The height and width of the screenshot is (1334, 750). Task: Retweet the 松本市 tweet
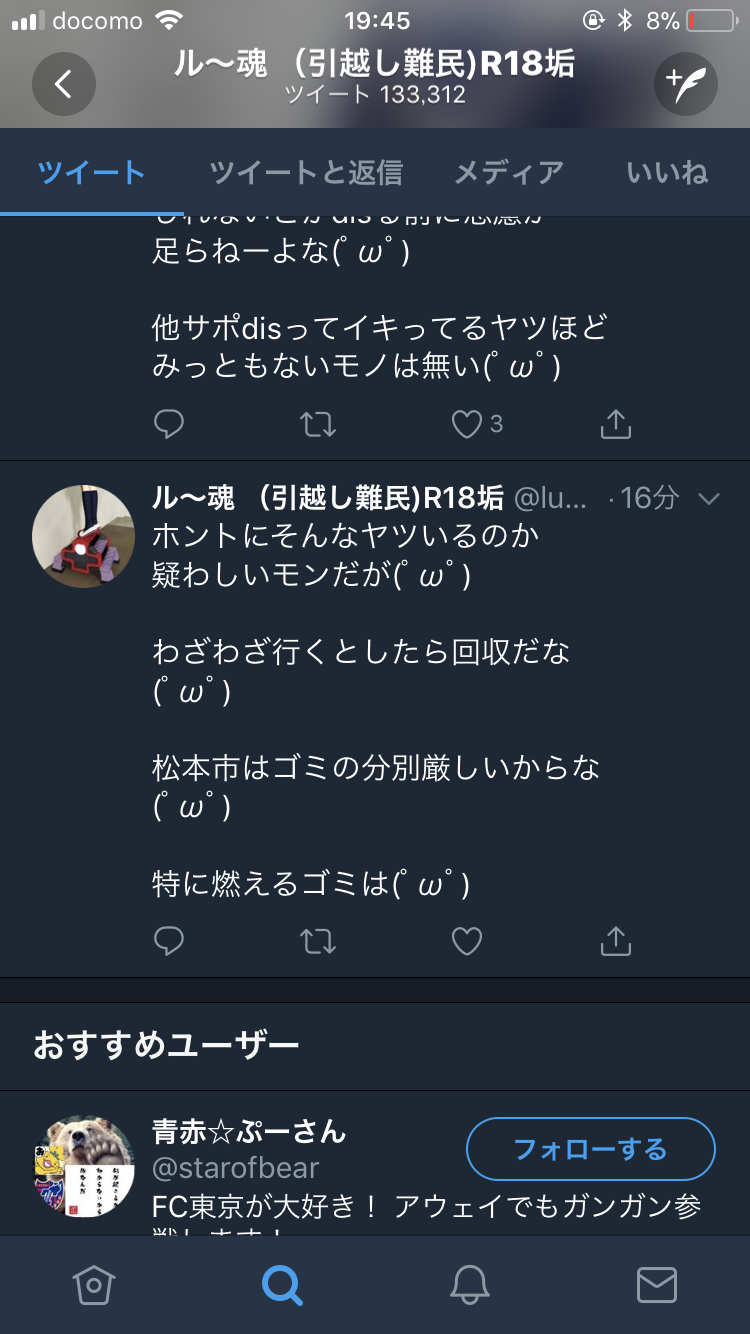tap(318, 941)
